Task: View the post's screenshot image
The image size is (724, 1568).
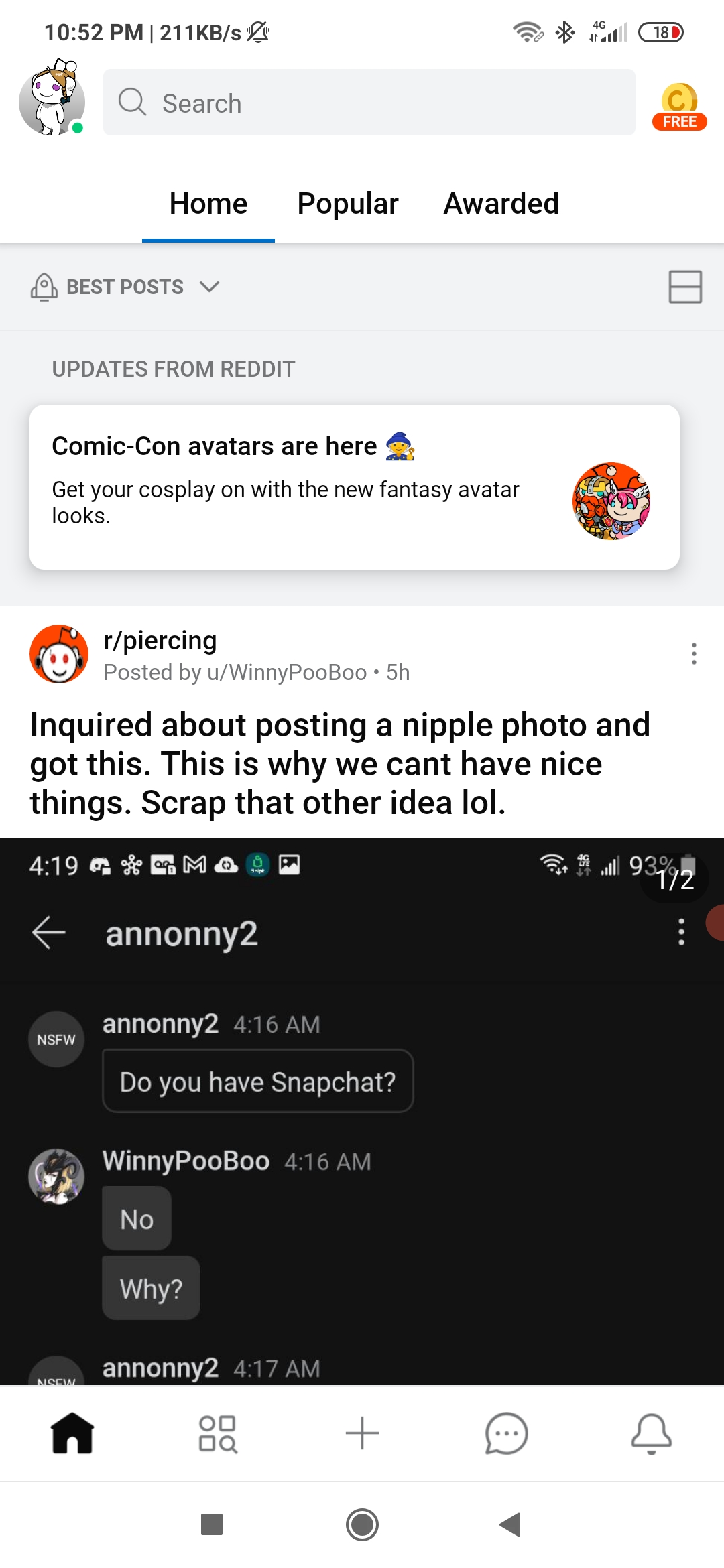Action: point(362,1111)
